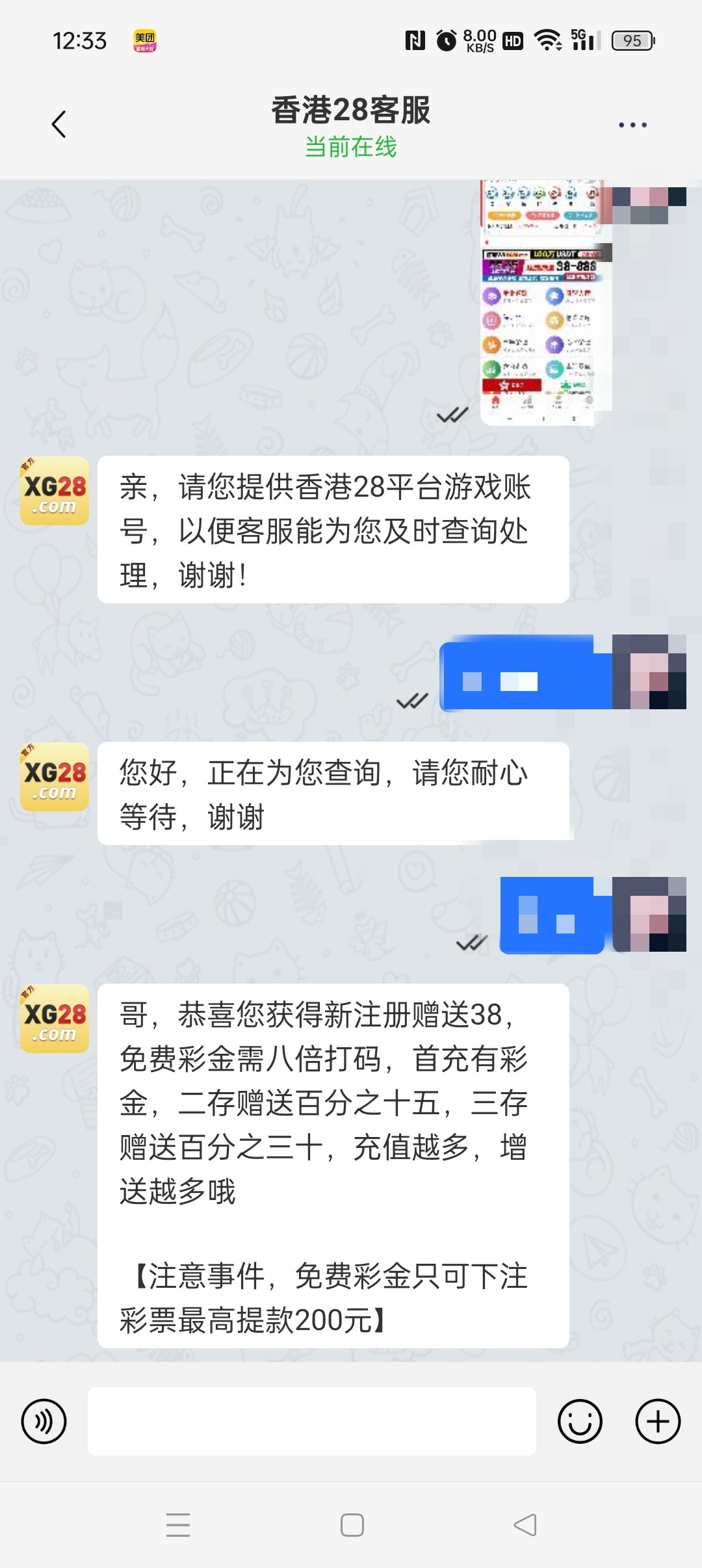
Task: Open the emoji picker
Action: tap(580, 1421)
